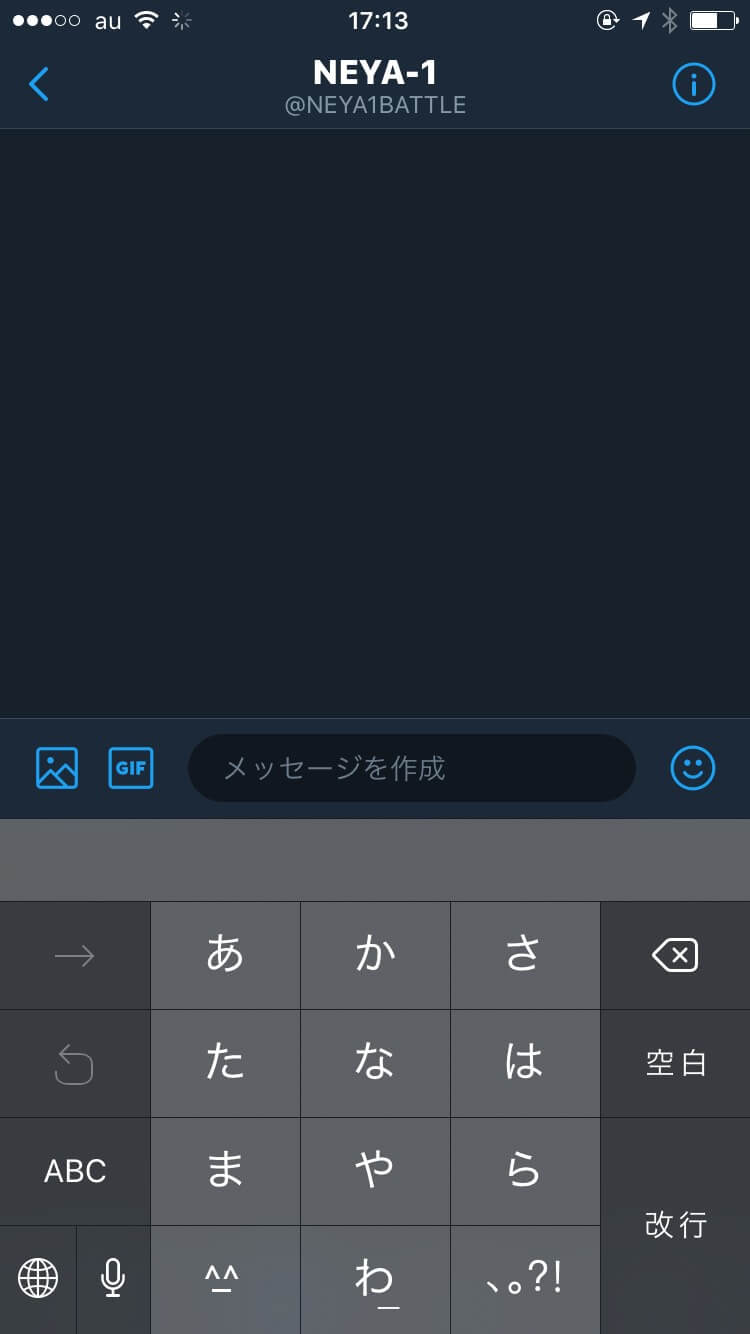Tap the globe key to change keyboard
This screenshot has height=1334, width=750.
(38, 1278)
